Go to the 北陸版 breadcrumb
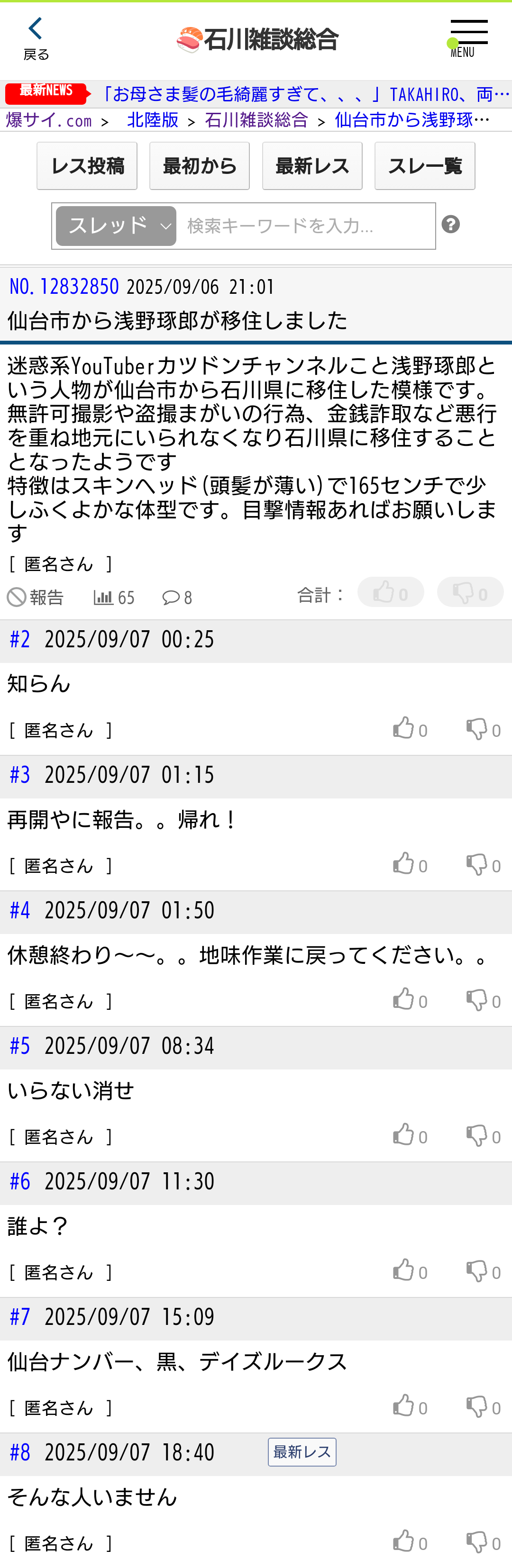This screenshot has width=512, height=1568. [152, 120]
